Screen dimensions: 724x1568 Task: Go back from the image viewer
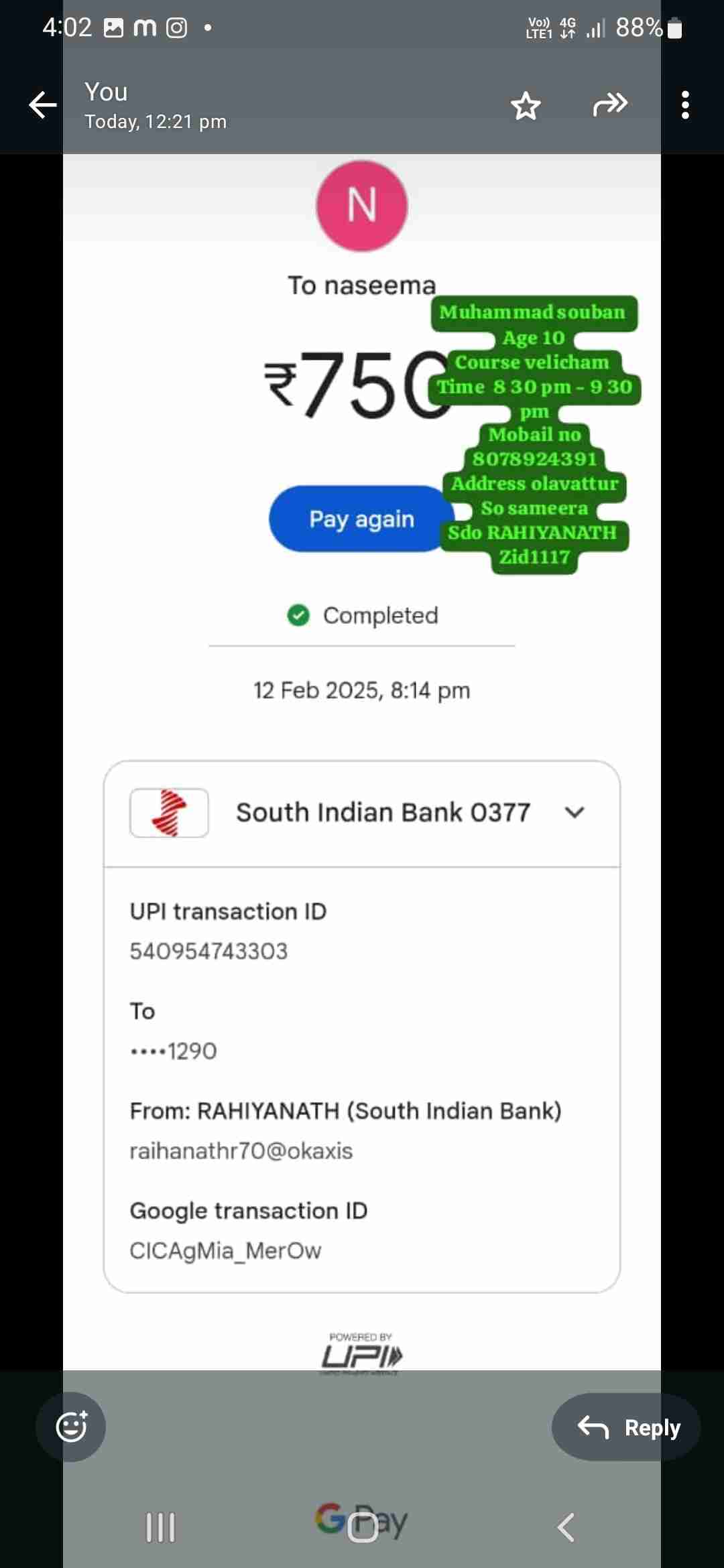[x=42, y=105]
